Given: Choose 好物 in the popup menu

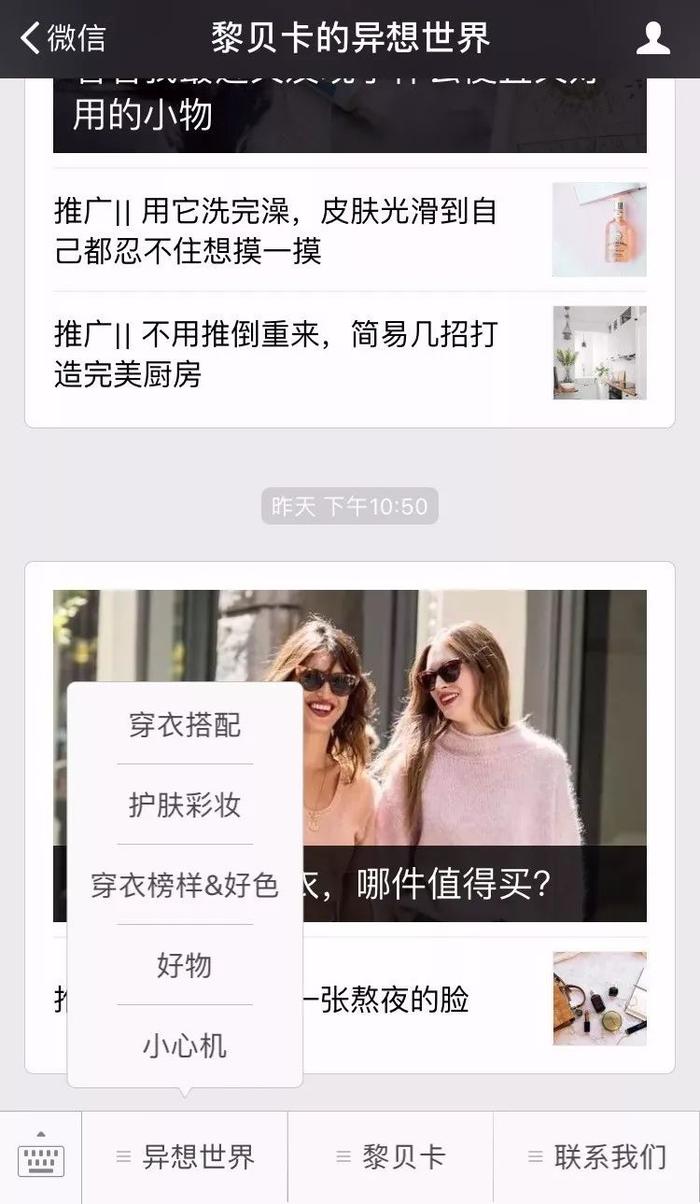Looking at the screenshot, I should [185, 965].
